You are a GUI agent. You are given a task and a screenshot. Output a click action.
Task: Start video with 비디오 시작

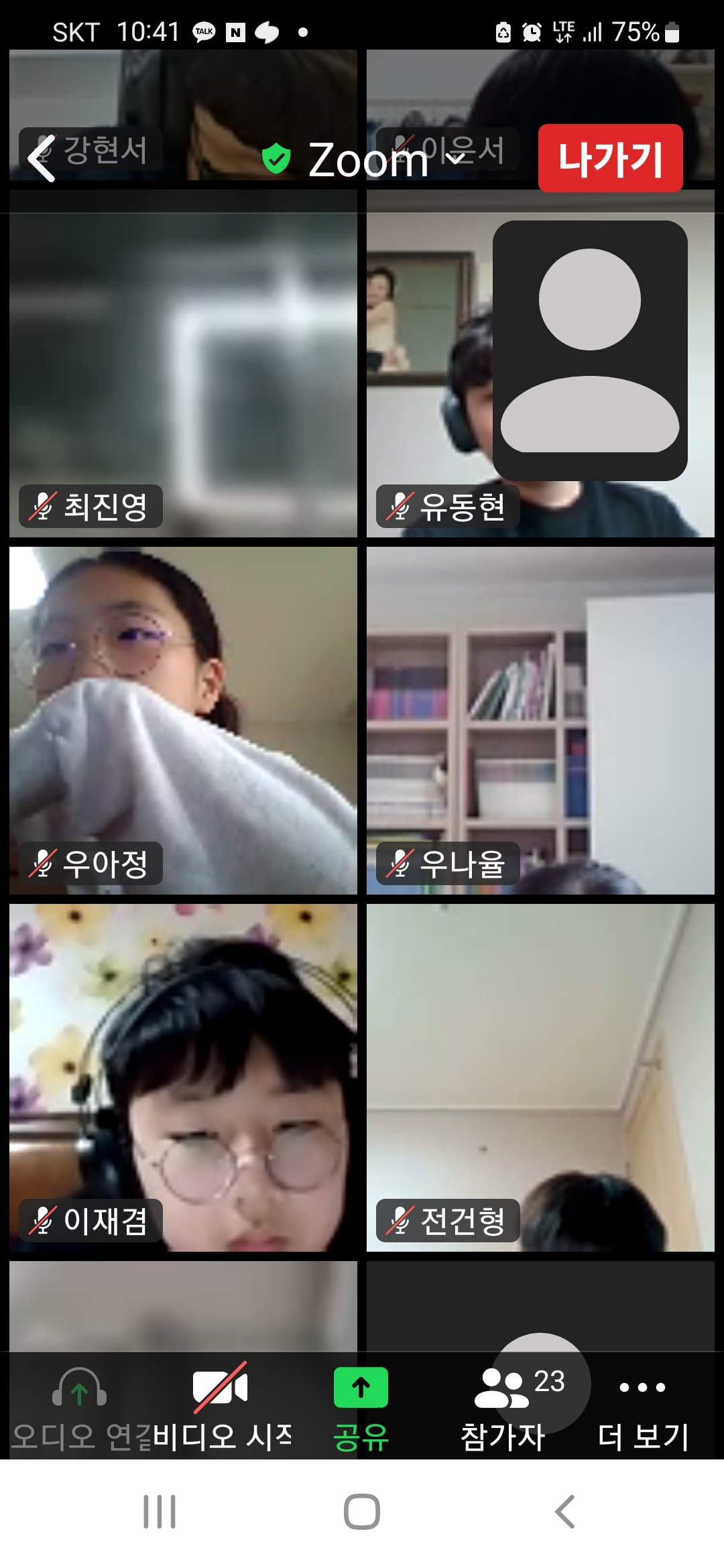(x=221, y=1407)
